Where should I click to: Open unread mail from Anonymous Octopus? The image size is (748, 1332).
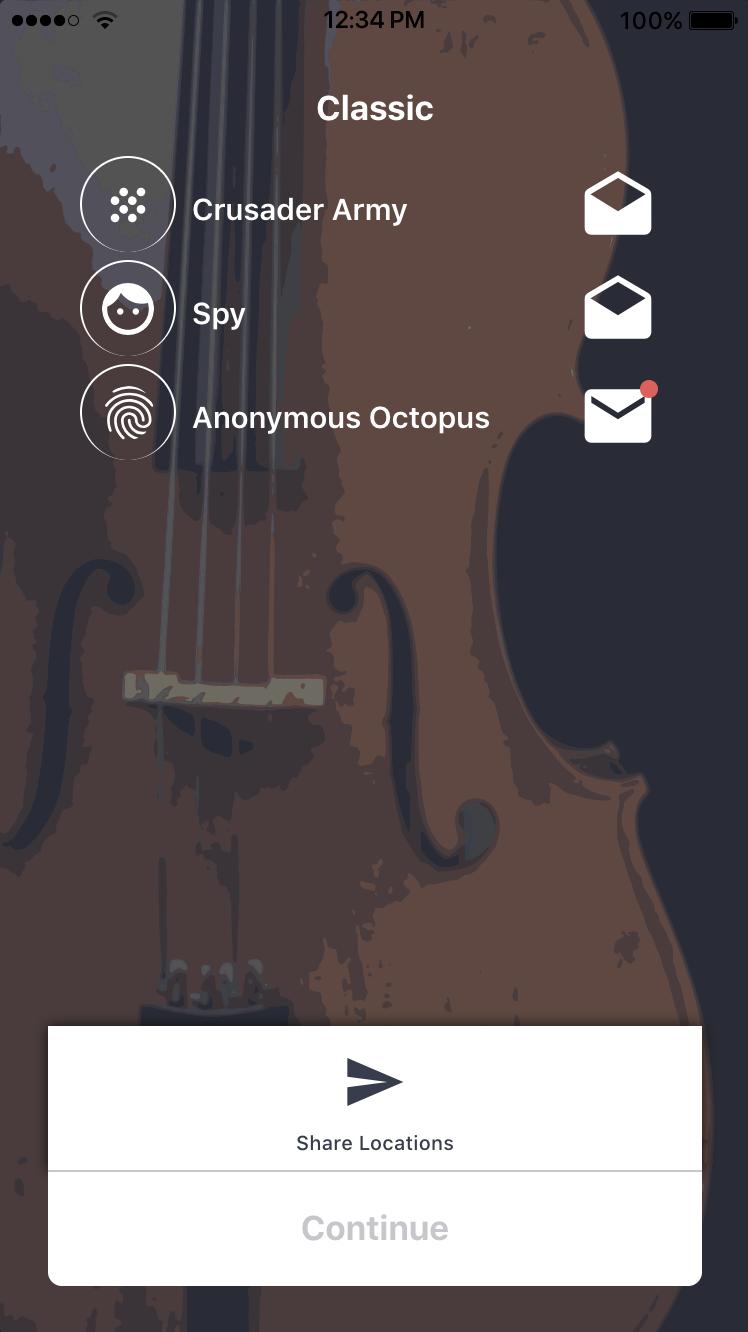(x=617, y=414)
